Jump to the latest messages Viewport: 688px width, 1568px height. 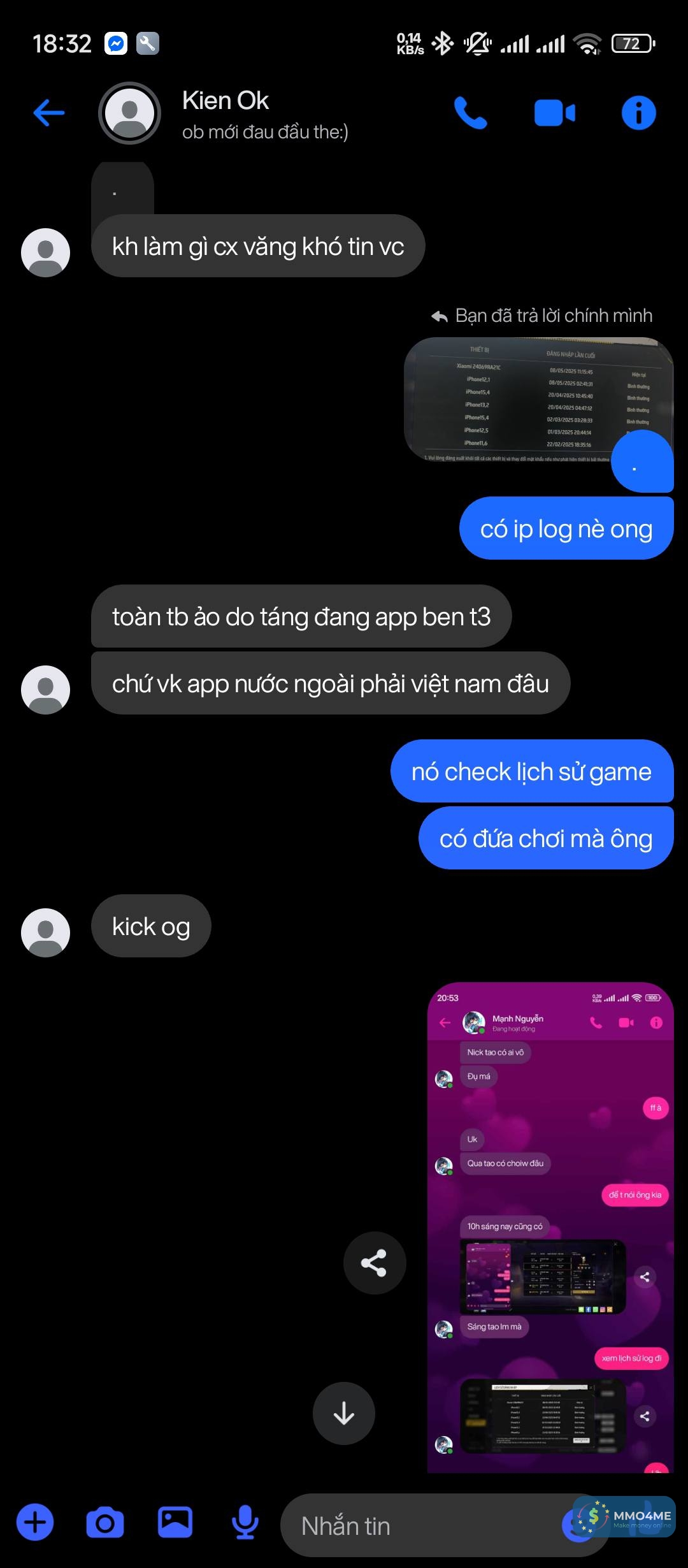coord(344,1413)
